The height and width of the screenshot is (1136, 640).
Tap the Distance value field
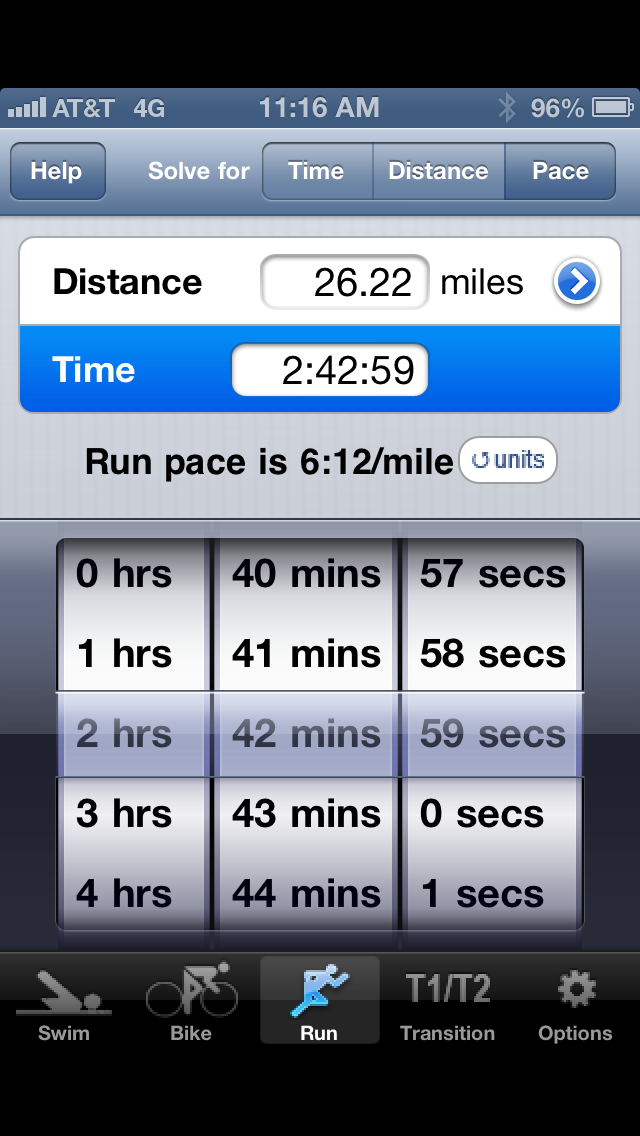pyautogui.click(x=345, y=283)
